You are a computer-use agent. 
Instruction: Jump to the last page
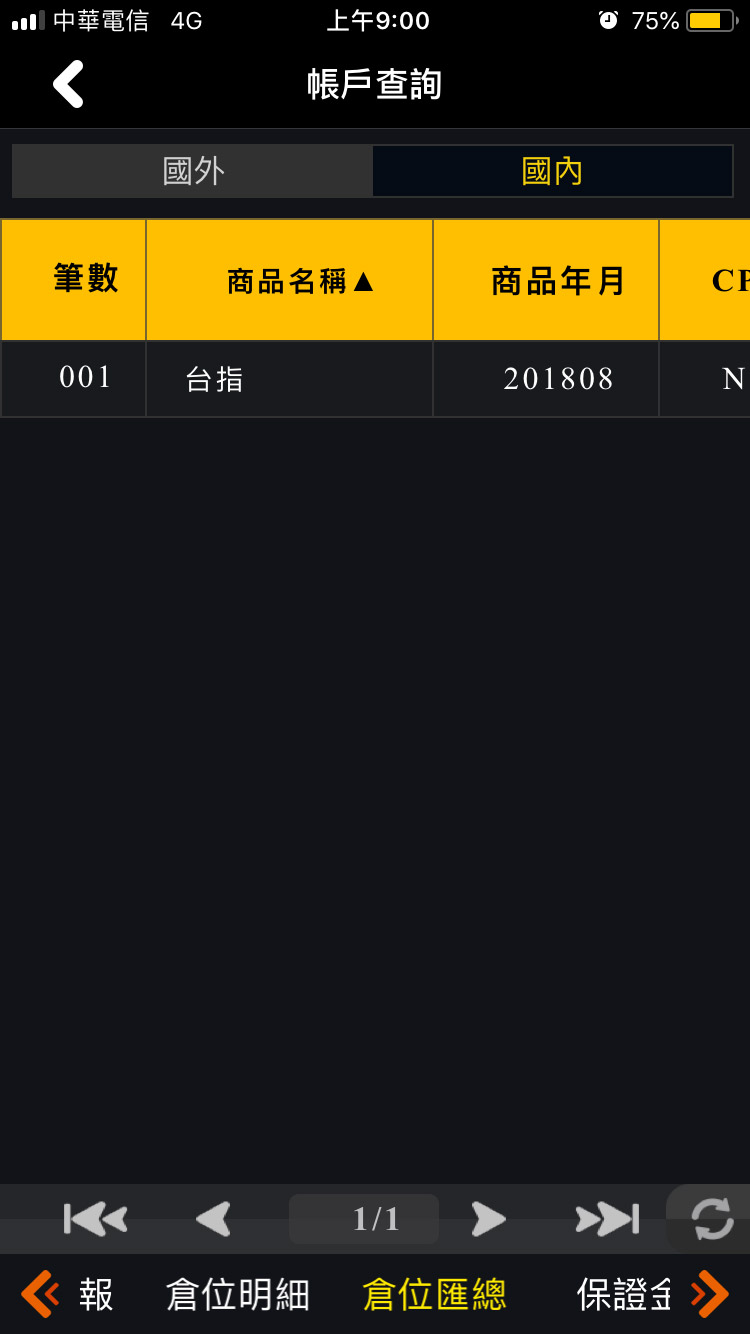pyautogui.click(x=607, y=1219)
